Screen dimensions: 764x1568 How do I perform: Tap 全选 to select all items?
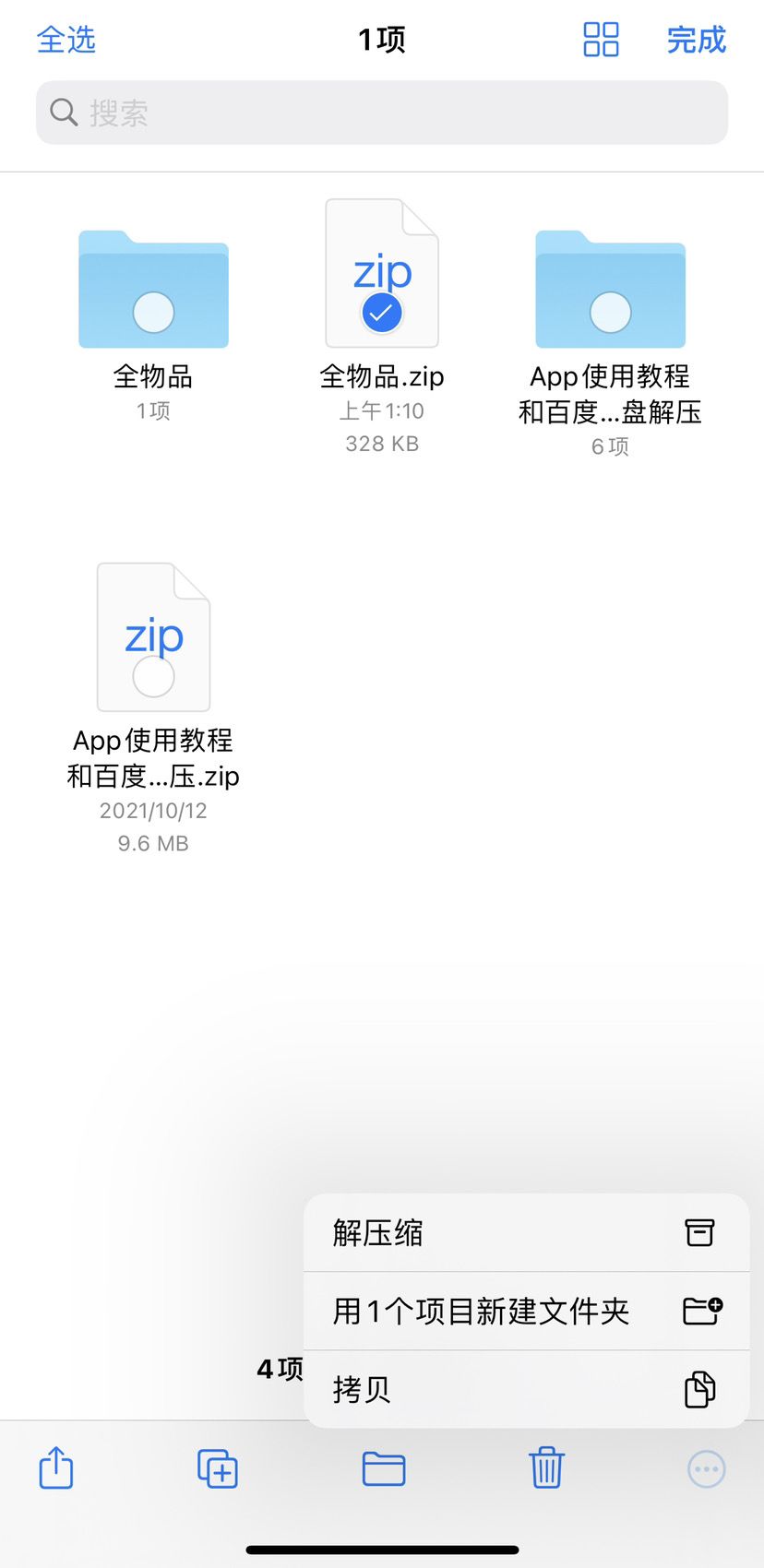(66, 40)
